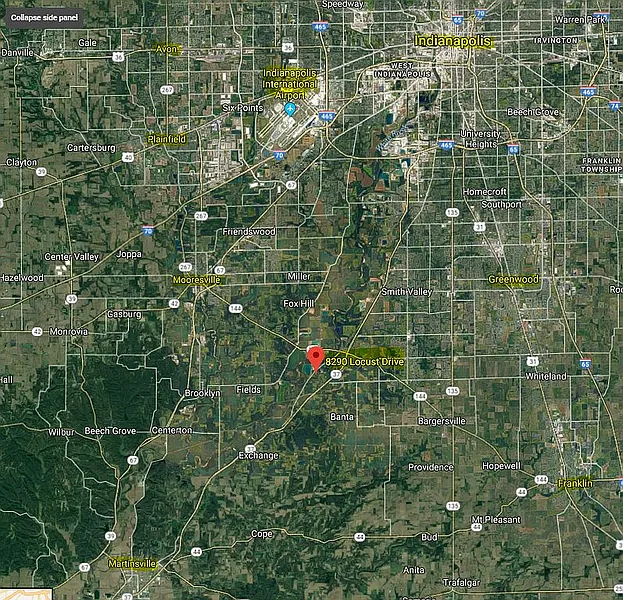Tap the red pin at 8290 Locust Drive
Screen dimensions: 623x600
coord(315,357)
